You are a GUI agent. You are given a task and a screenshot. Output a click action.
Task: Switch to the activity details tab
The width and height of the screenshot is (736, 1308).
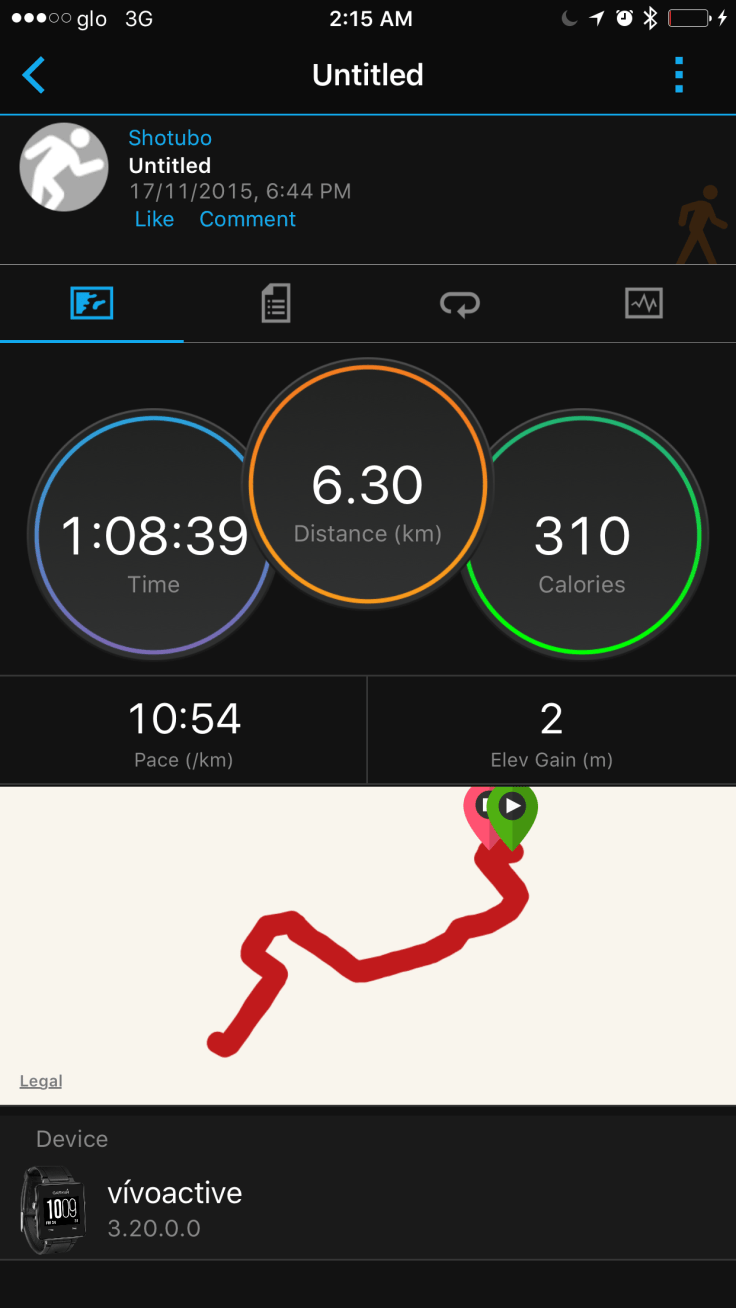[x=276, y=303]
